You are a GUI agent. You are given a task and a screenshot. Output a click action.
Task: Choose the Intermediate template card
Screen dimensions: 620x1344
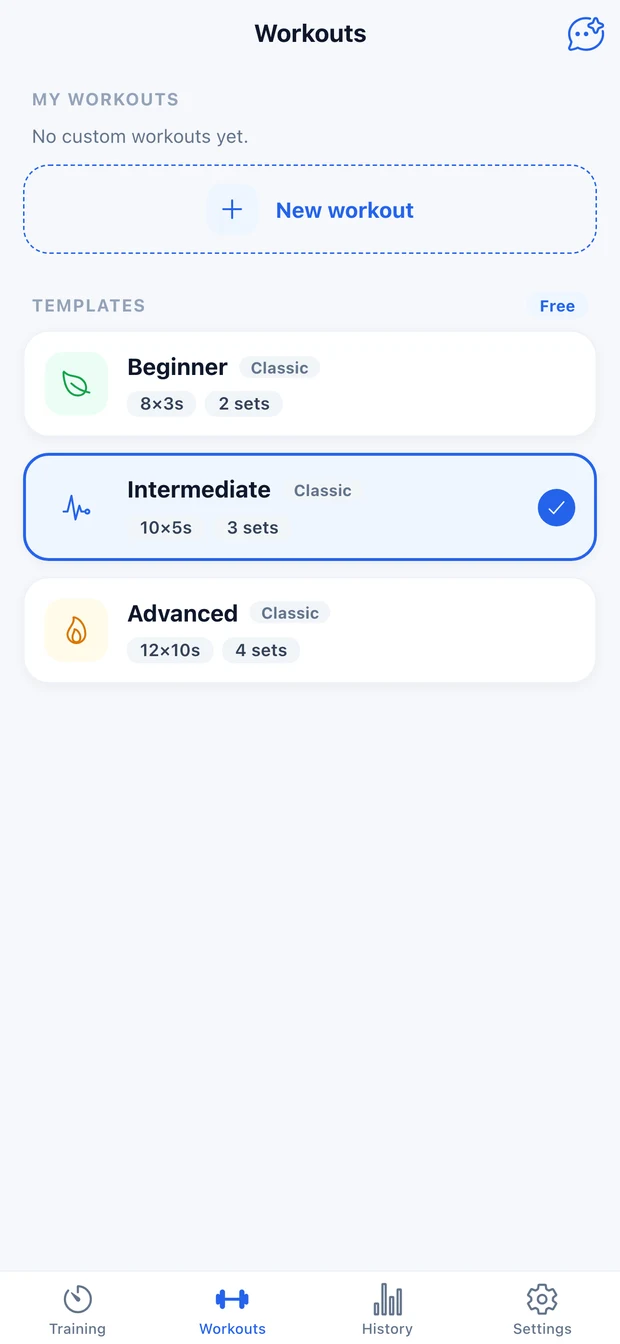click(310, 507)
